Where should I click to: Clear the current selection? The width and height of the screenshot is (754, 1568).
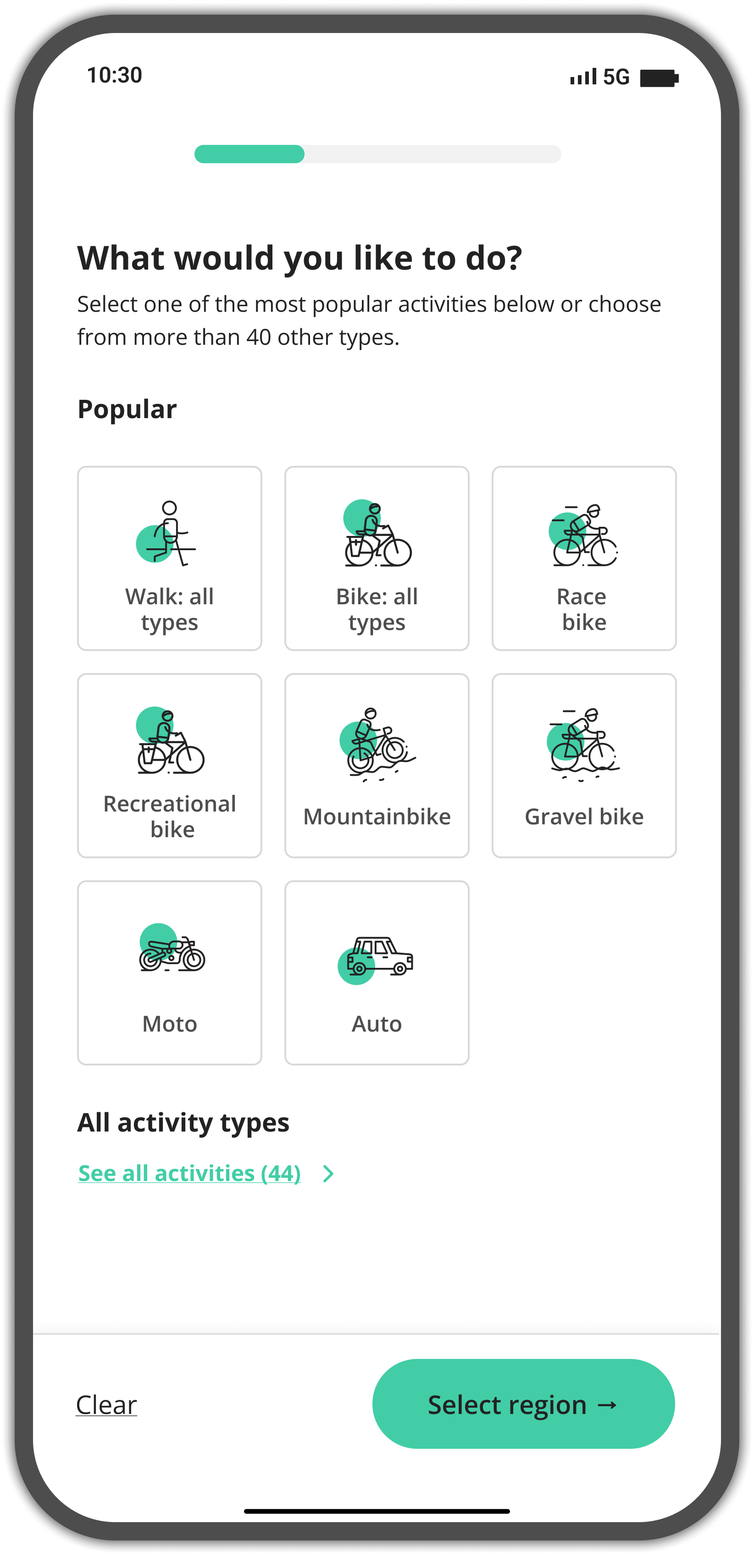tap(106, 1404)
